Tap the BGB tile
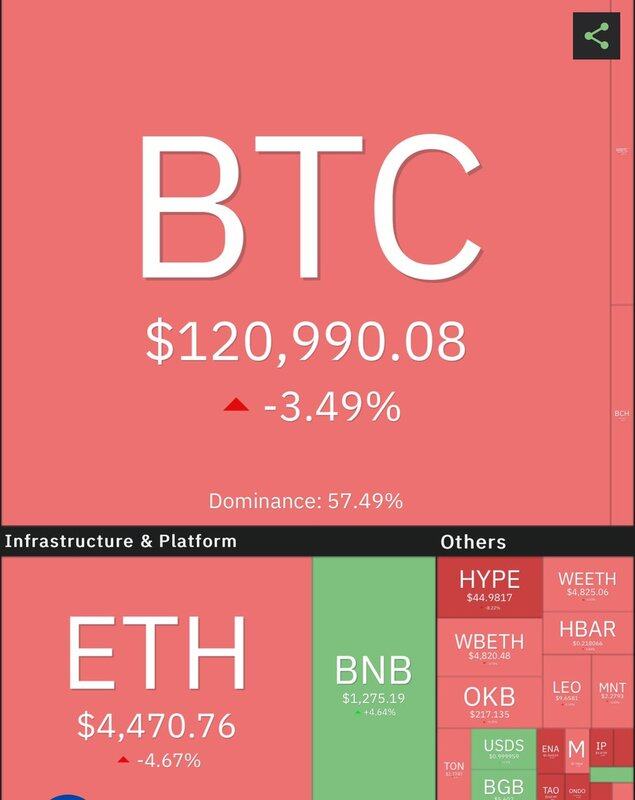The width and height of the screenshot is (635, 800). 503,788
